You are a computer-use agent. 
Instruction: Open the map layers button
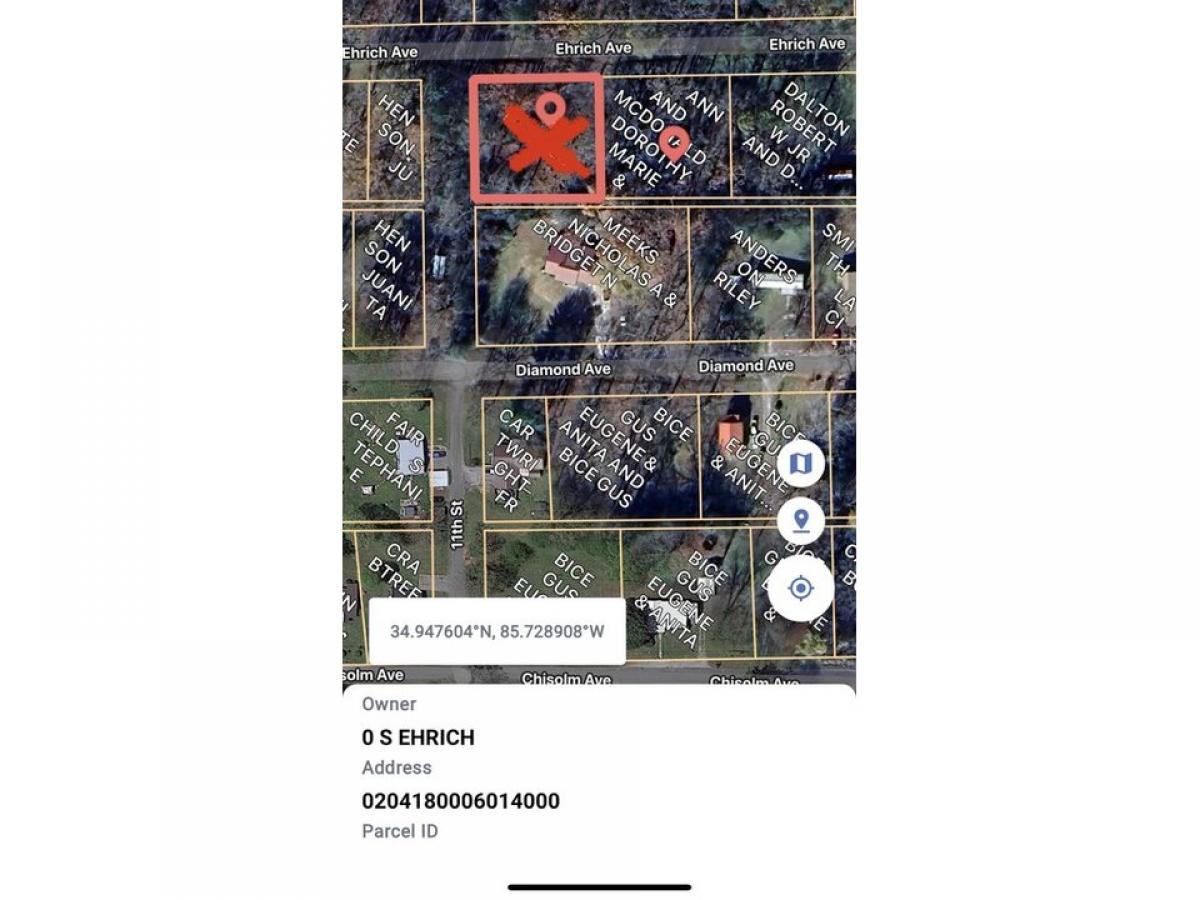click(800, 463)
